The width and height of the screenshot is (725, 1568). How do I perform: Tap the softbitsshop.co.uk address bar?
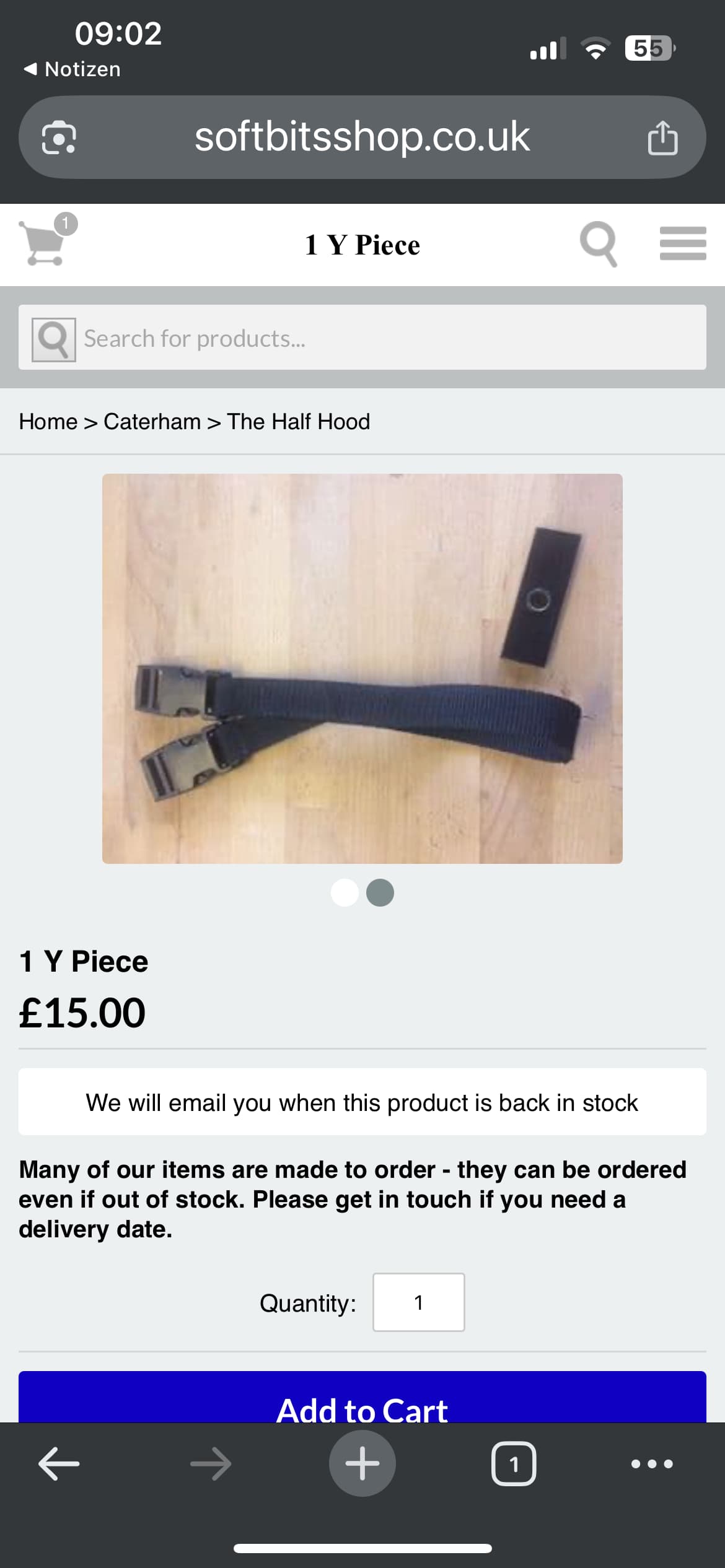tap(362, 137)
